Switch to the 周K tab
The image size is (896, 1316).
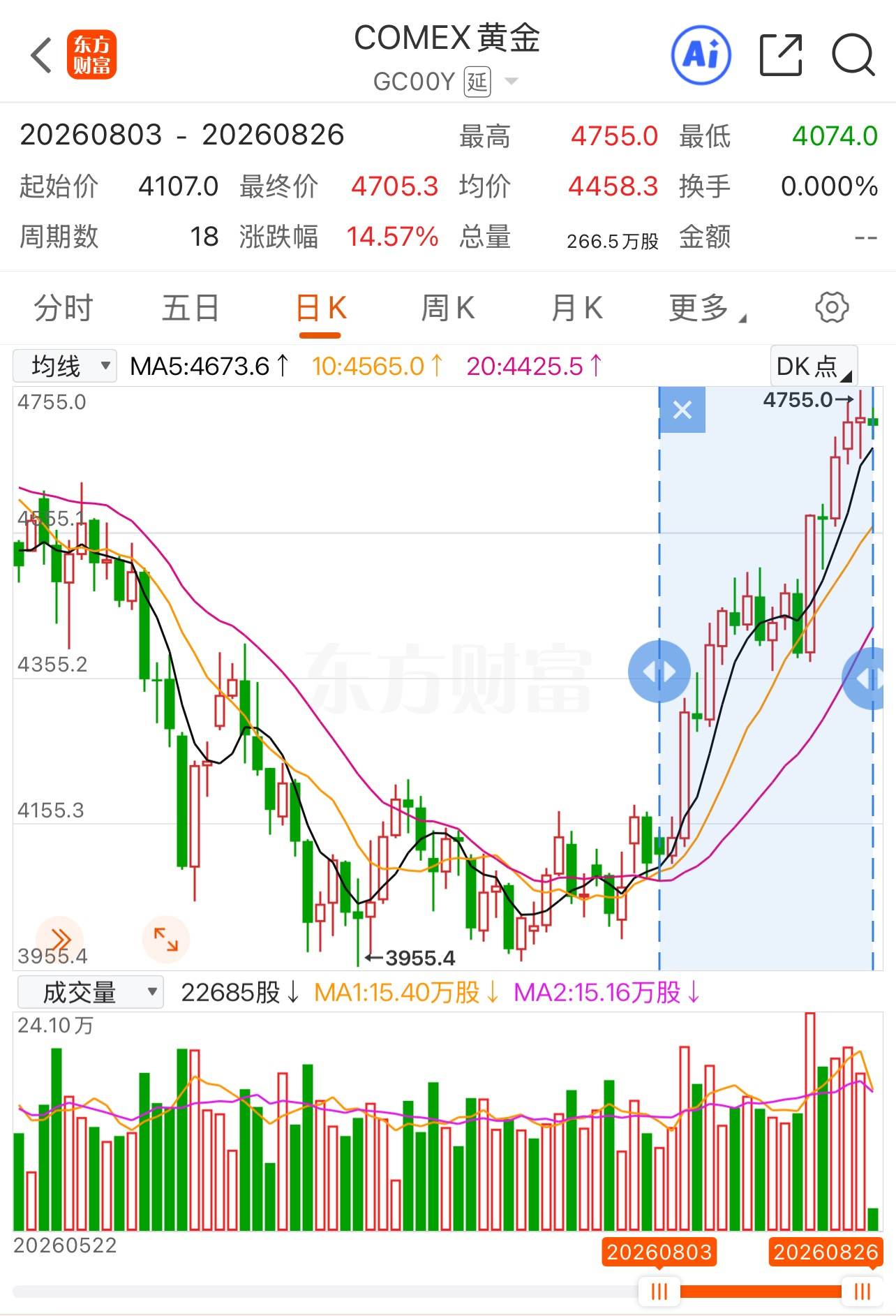[448, 308]
